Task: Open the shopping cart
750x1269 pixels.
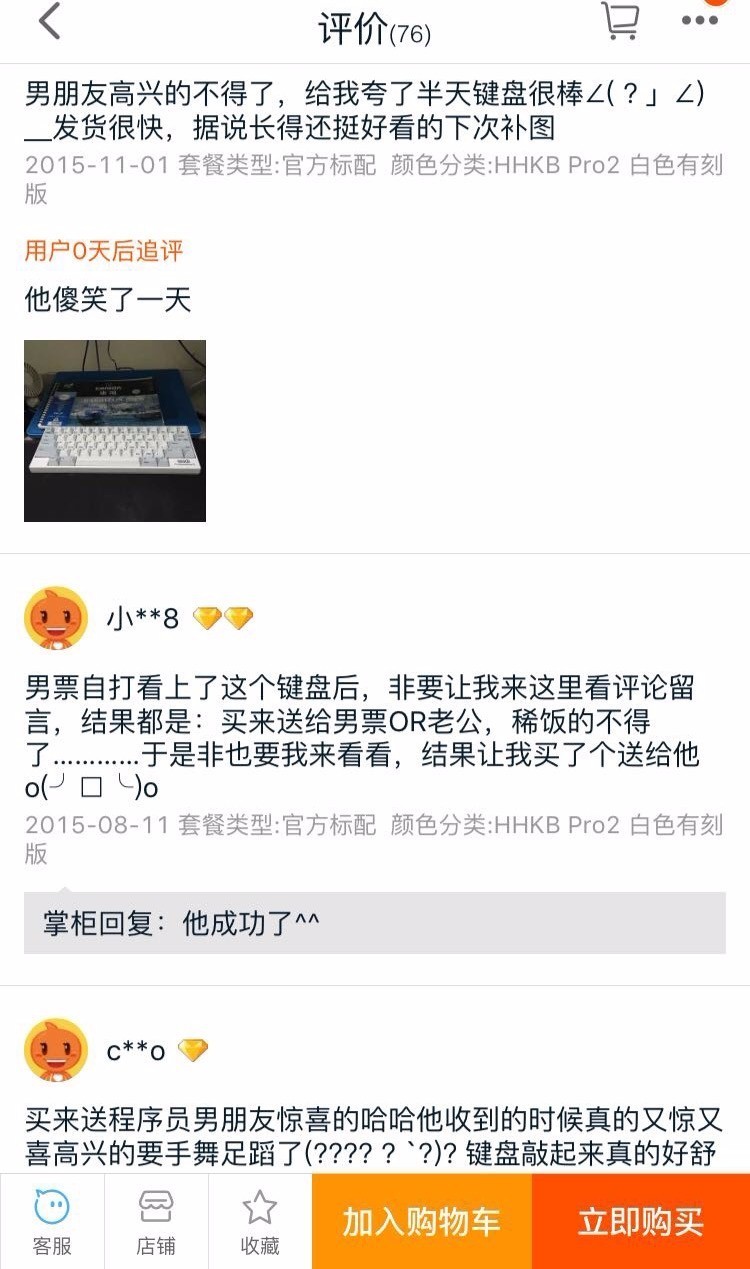Action: pos(619,21)
